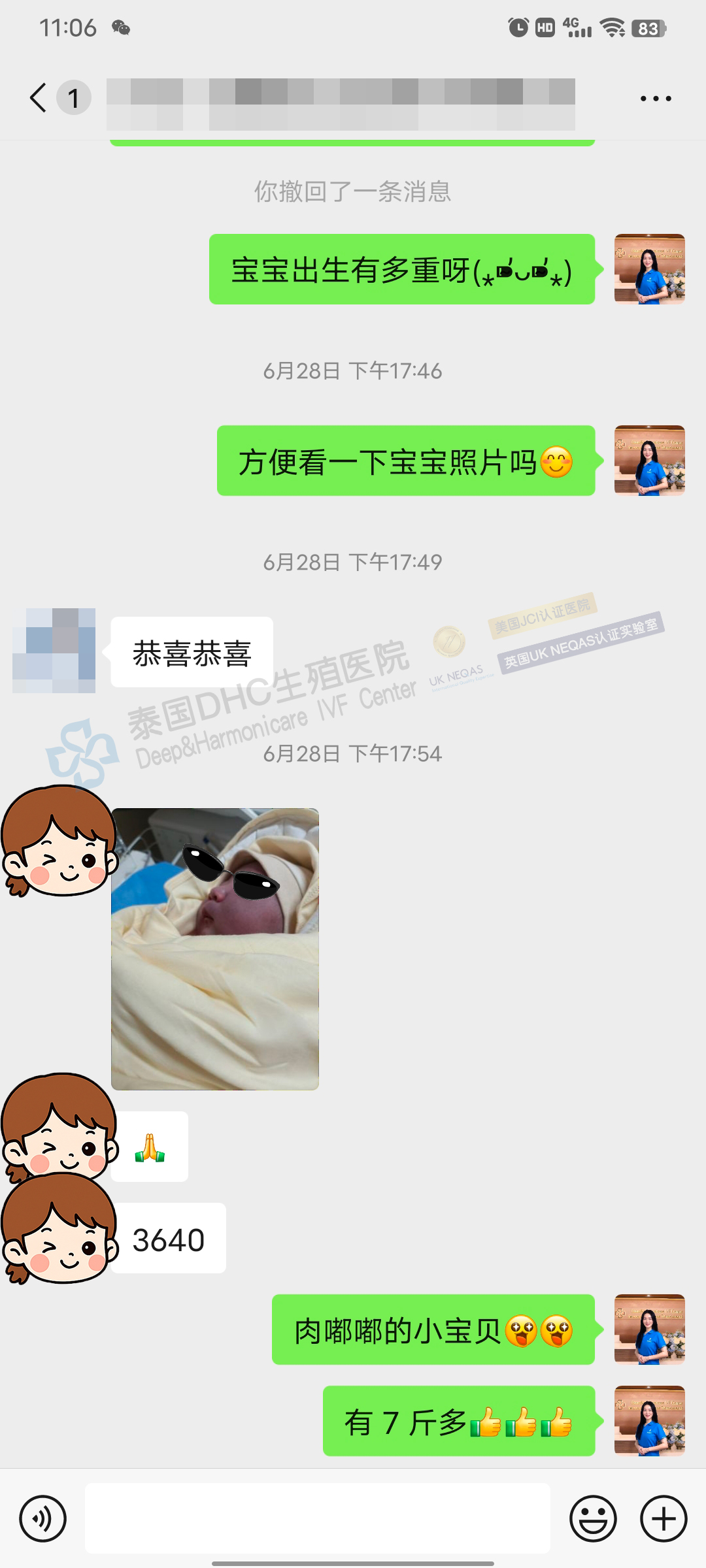Open own avatar beside 有 7 斤多 message
This screenshot has height=1568, width=706.
point(649,1420)
